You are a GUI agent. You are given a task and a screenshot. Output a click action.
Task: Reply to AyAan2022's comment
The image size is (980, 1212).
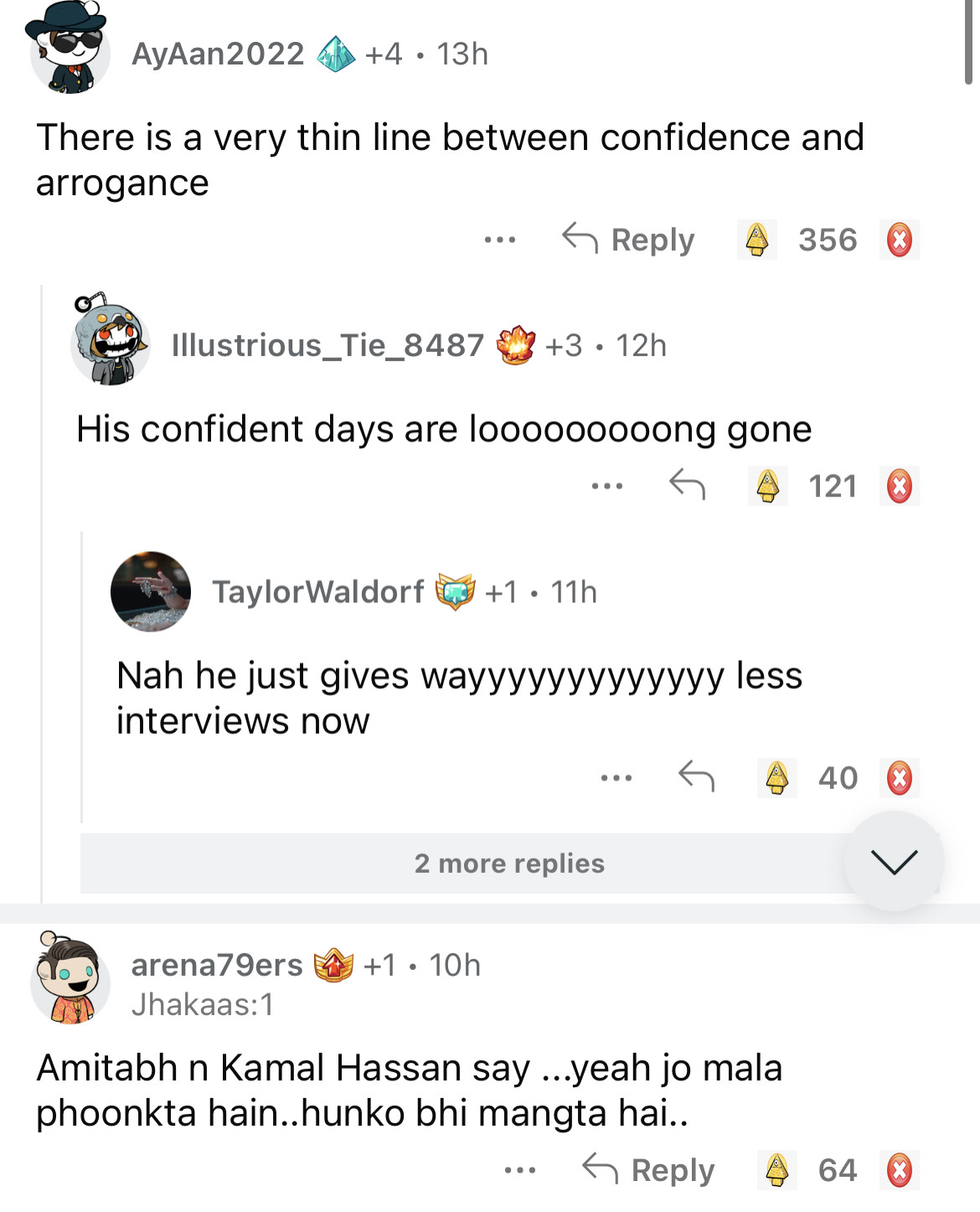[x=629, y=240]
